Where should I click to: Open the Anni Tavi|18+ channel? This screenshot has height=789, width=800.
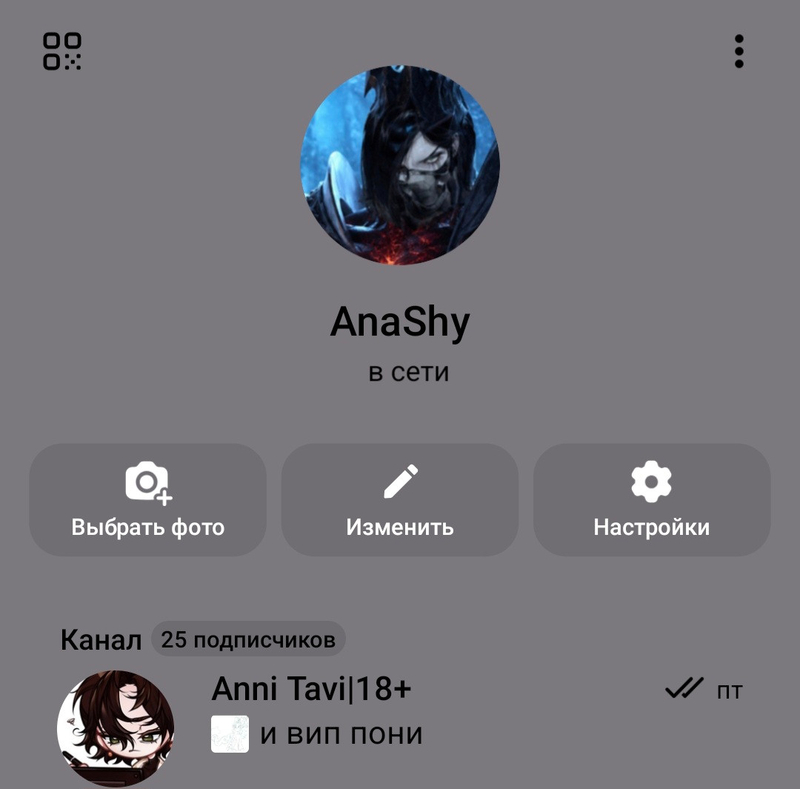(x=400, y=727)
